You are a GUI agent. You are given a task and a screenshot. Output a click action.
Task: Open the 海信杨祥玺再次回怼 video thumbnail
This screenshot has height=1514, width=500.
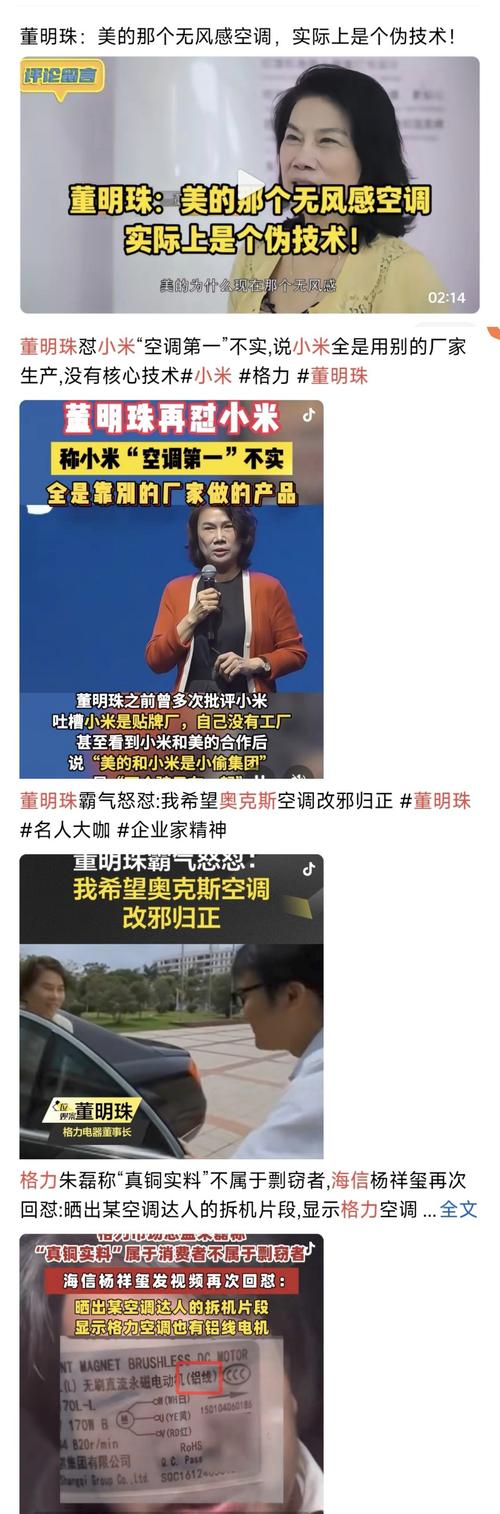pos(172,1373)
